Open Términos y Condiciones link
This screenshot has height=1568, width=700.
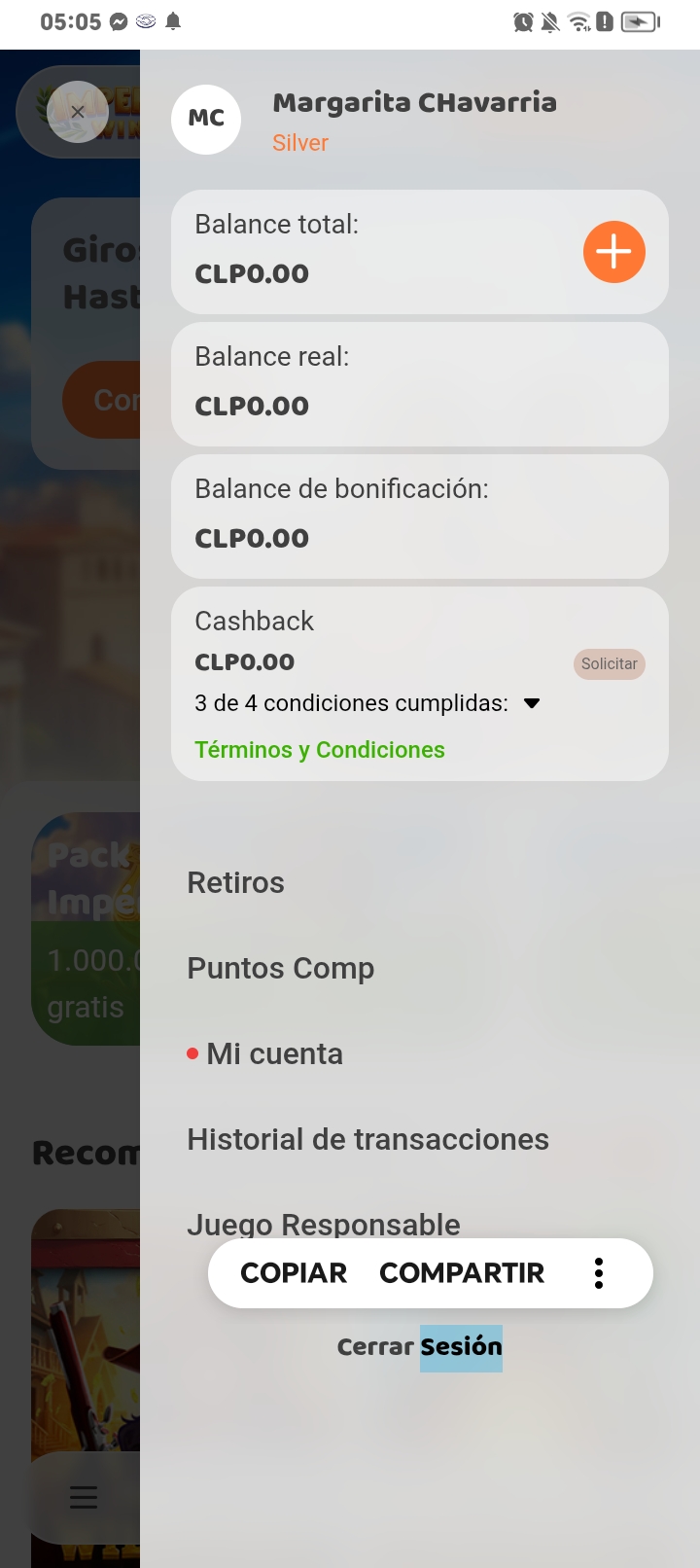[320, 750]
